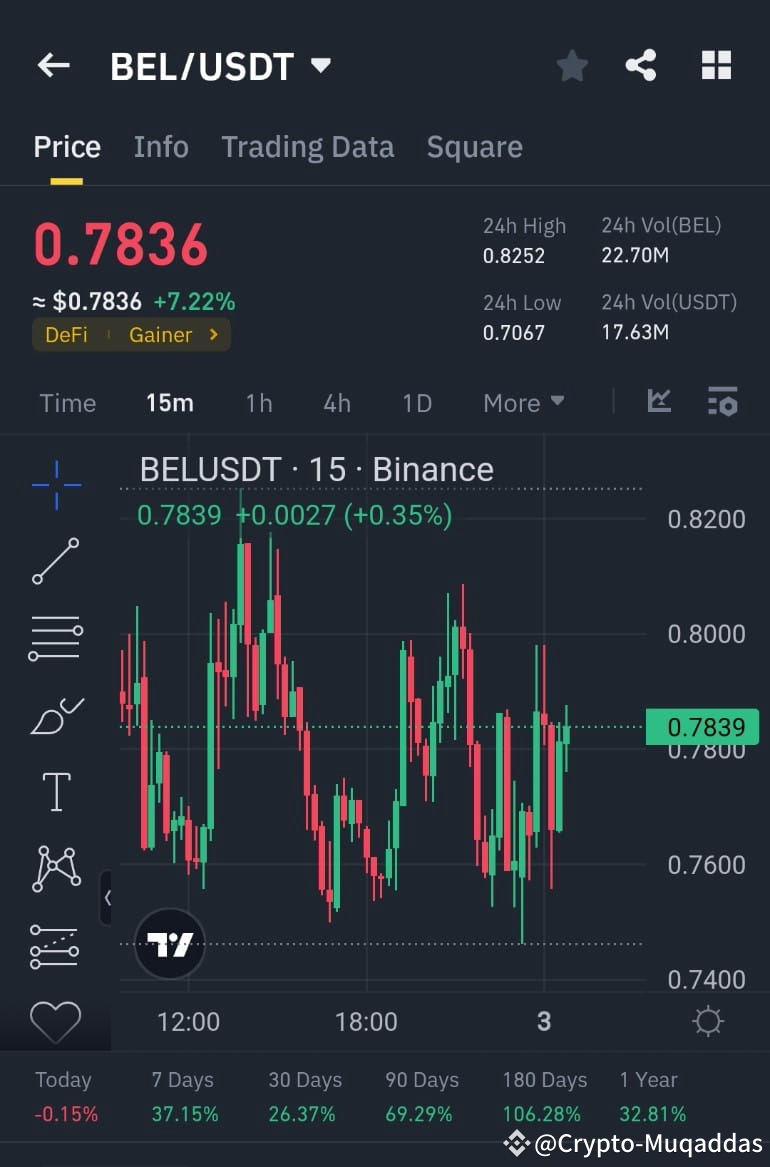Open the horizontal lines tool
Image resolution: width=770 pixels, height=1167 pixels.
(56, 638)
